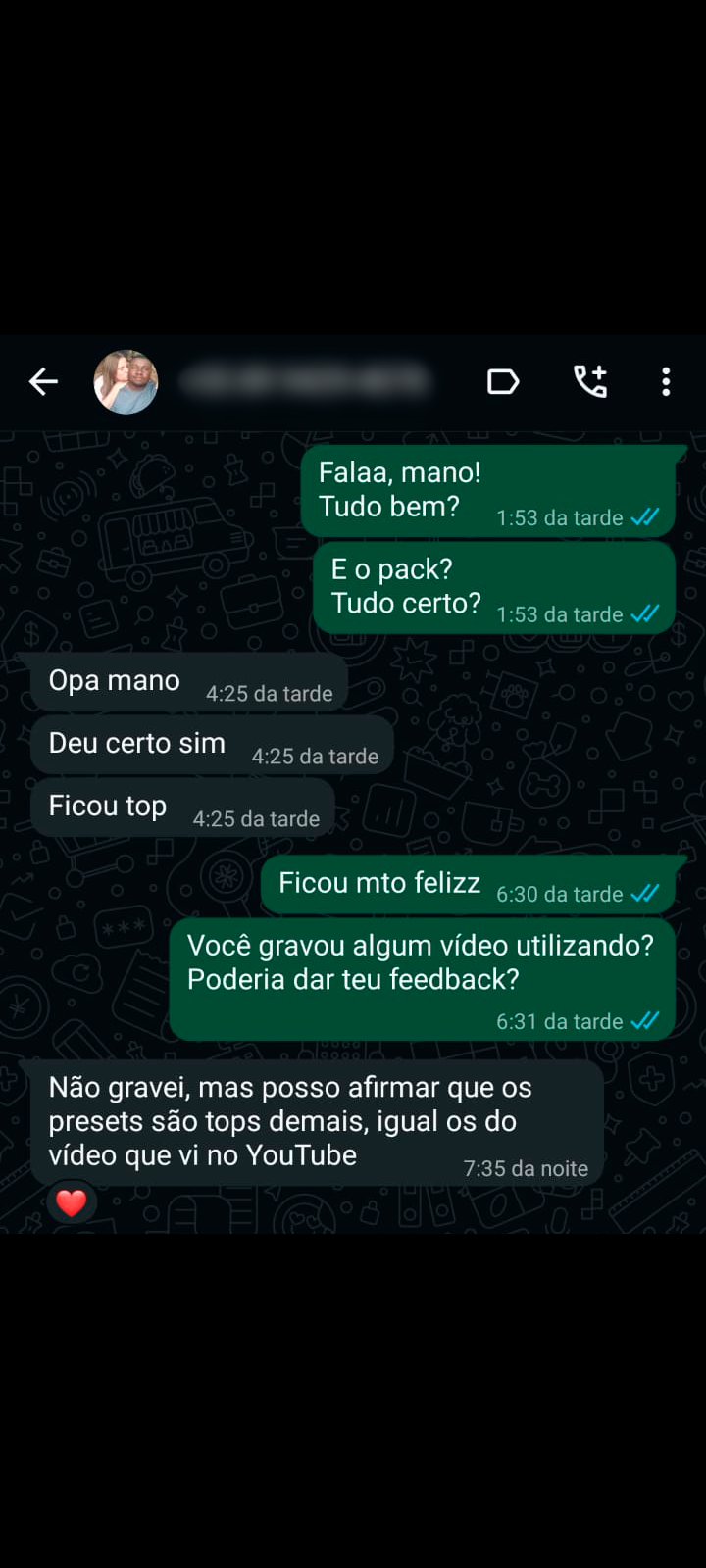Open the chat label icon
Image resolution: width=706 pixels, height=1568 pixels.
pyautogui.click(x=502, y=381)
